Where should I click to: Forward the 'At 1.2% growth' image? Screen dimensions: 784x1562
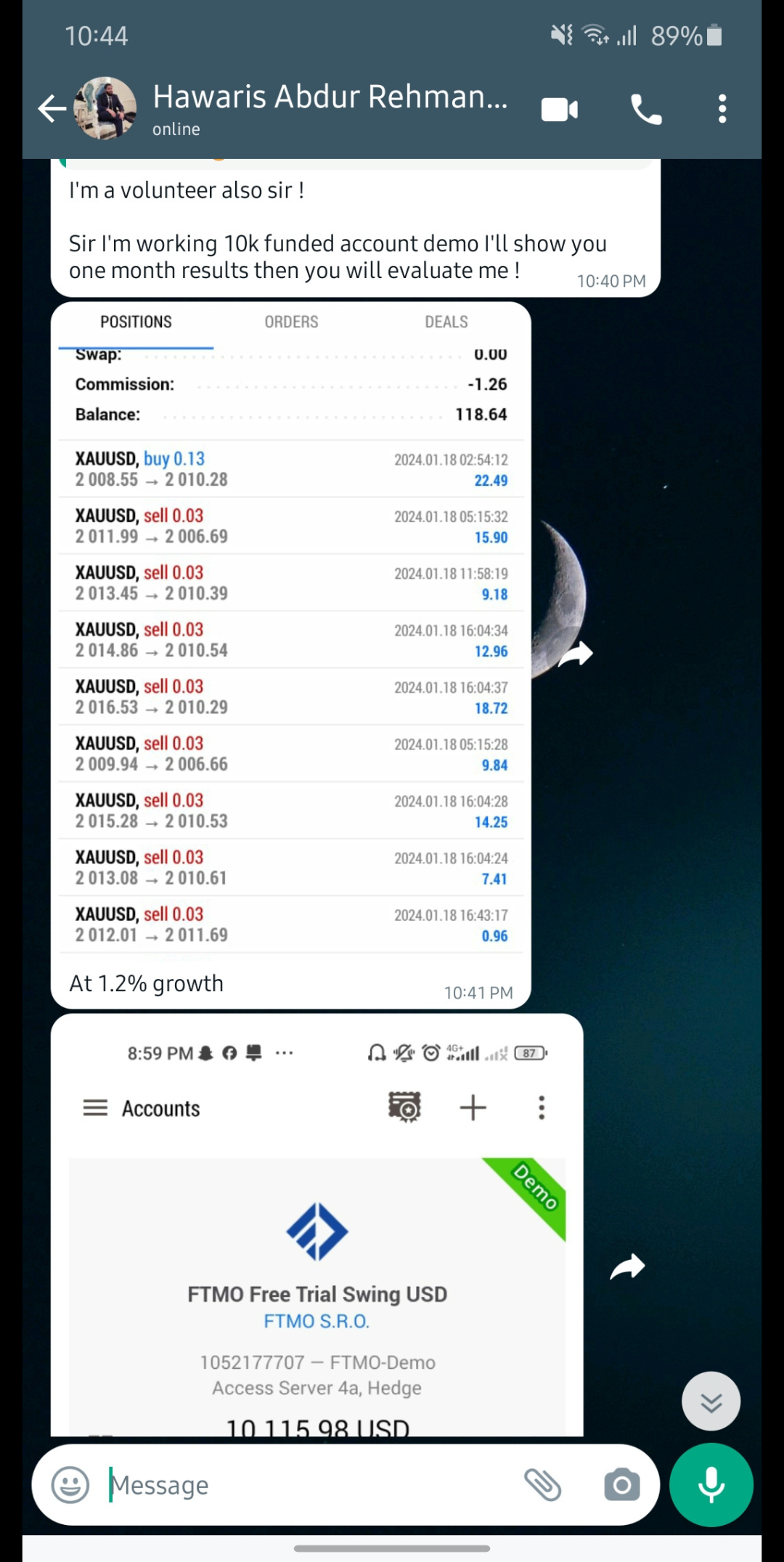576,654
